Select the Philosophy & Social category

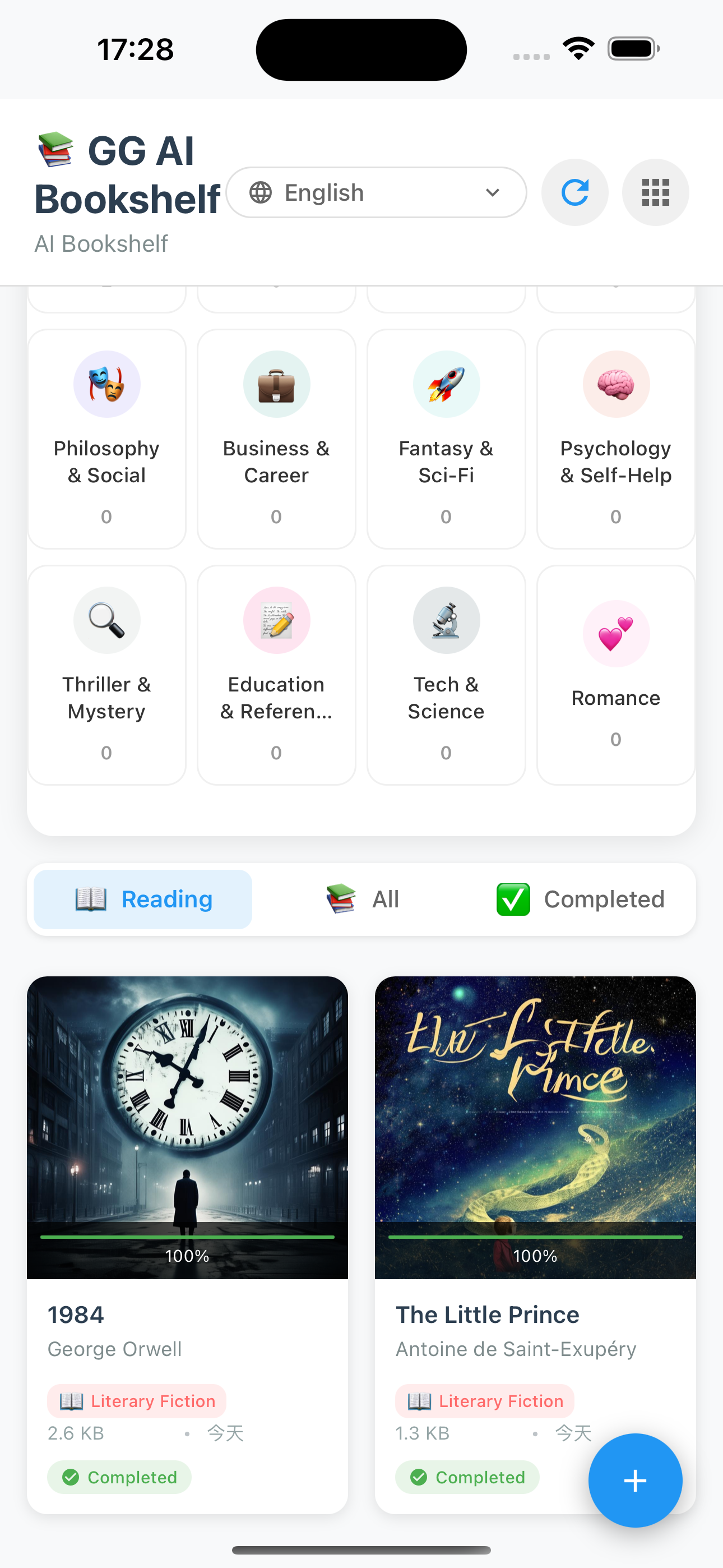(x=106, y=438)
